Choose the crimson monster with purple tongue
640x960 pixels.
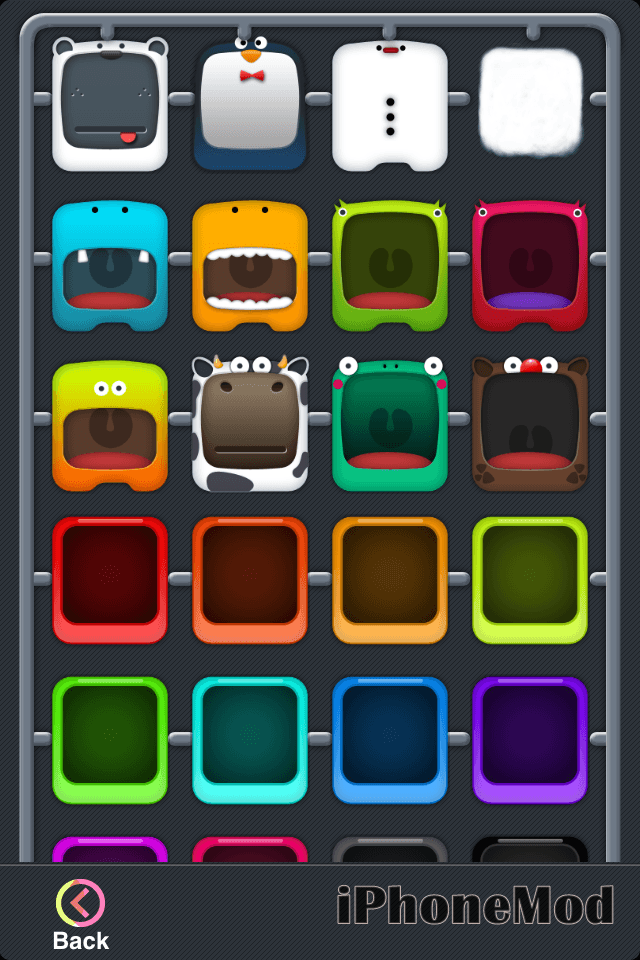click(x=530, y=265)
